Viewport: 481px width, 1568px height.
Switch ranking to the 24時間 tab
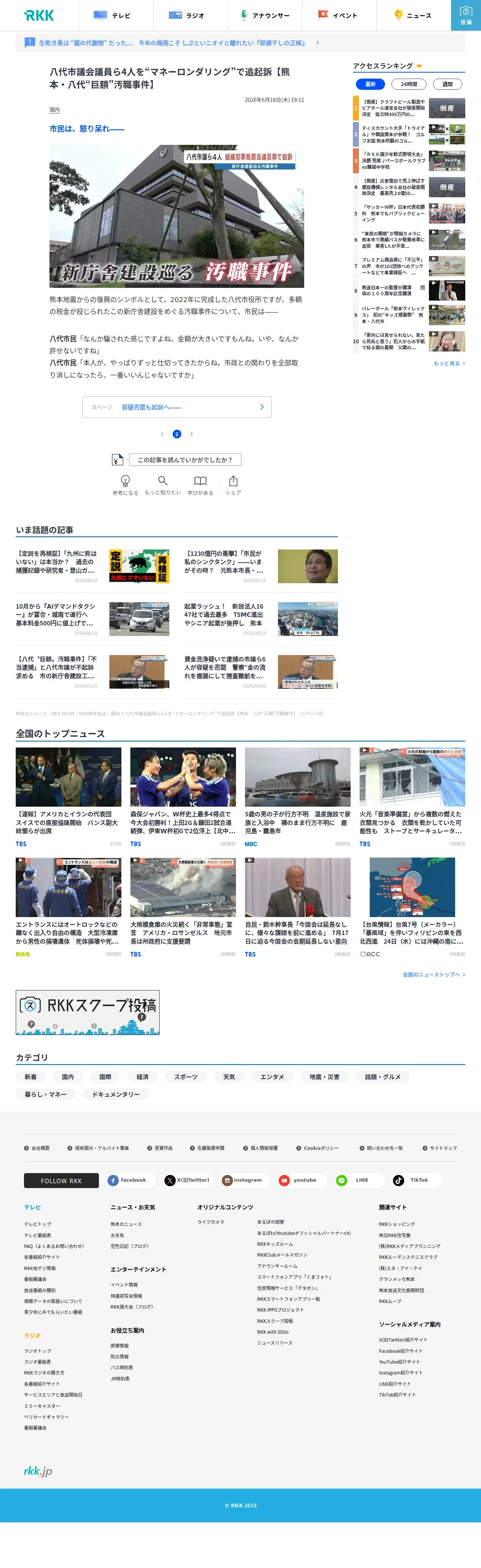pos(409,84)
